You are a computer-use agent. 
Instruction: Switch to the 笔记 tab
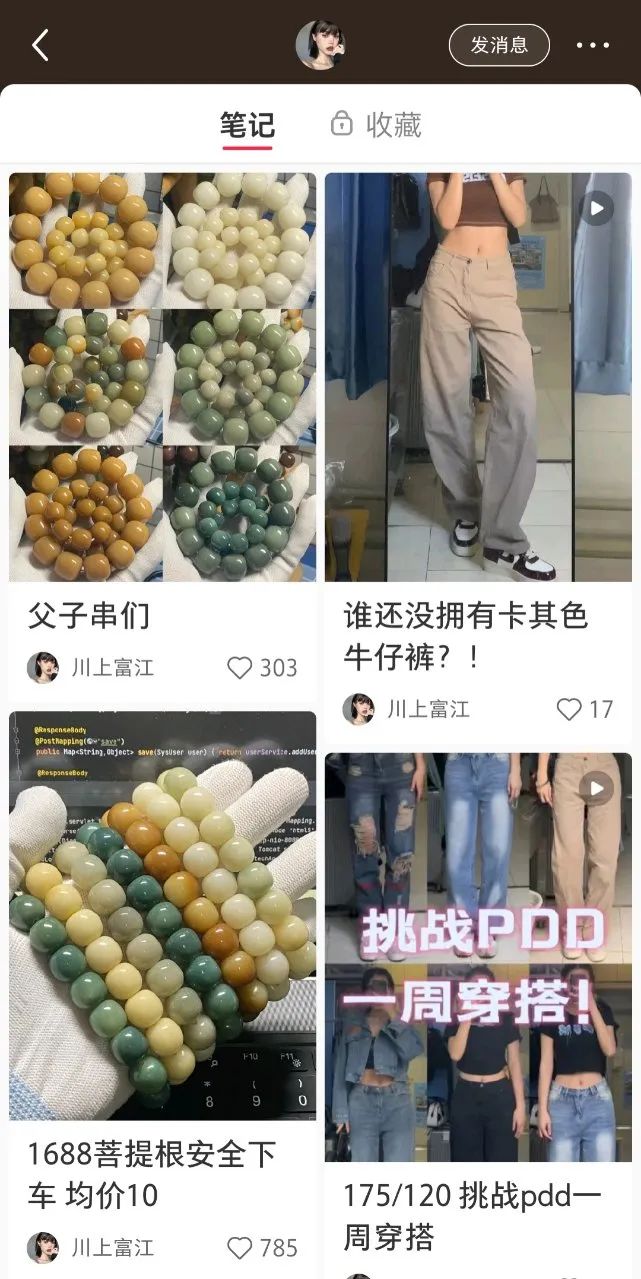click(247, 125)
